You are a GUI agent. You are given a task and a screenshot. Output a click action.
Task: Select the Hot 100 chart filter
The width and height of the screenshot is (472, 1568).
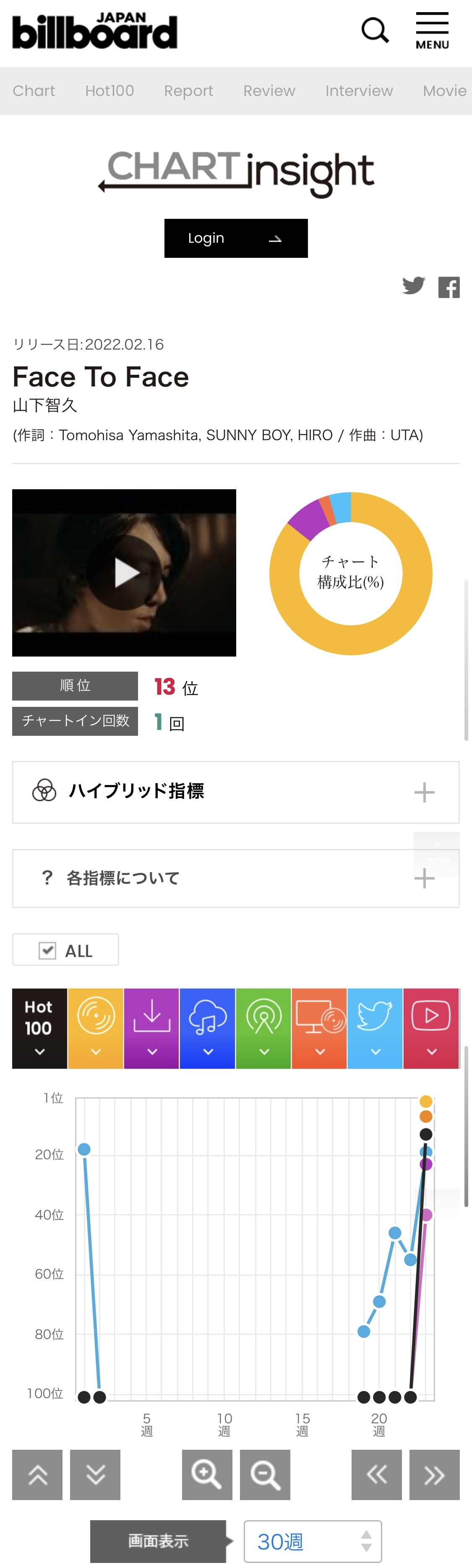click(x=39, y=1028)
